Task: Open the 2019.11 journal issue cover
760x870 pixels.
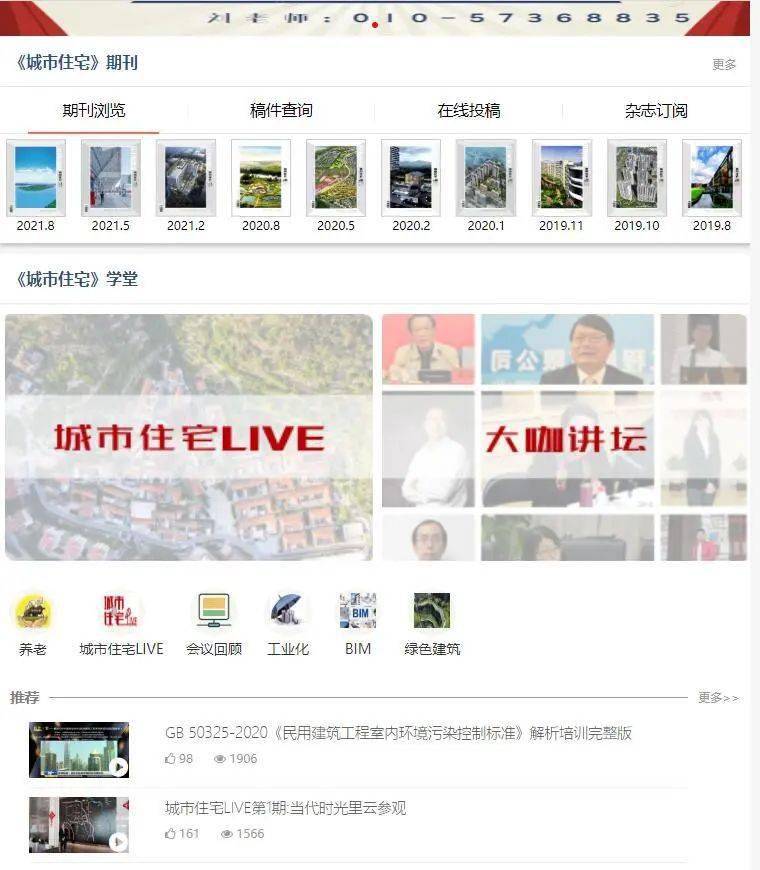Action: (561, 178)
